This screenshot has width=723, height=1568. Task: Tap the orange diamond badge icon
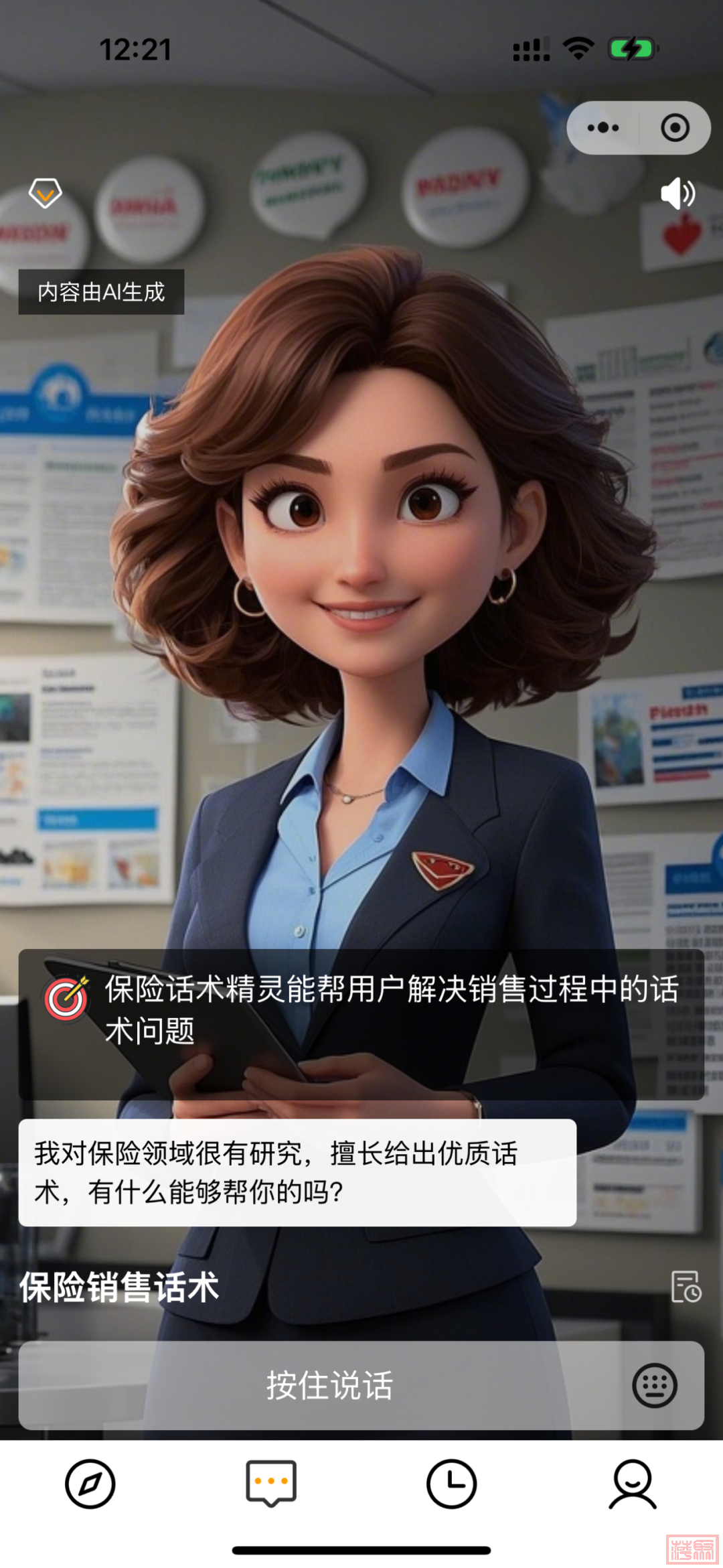pos(46,194)
